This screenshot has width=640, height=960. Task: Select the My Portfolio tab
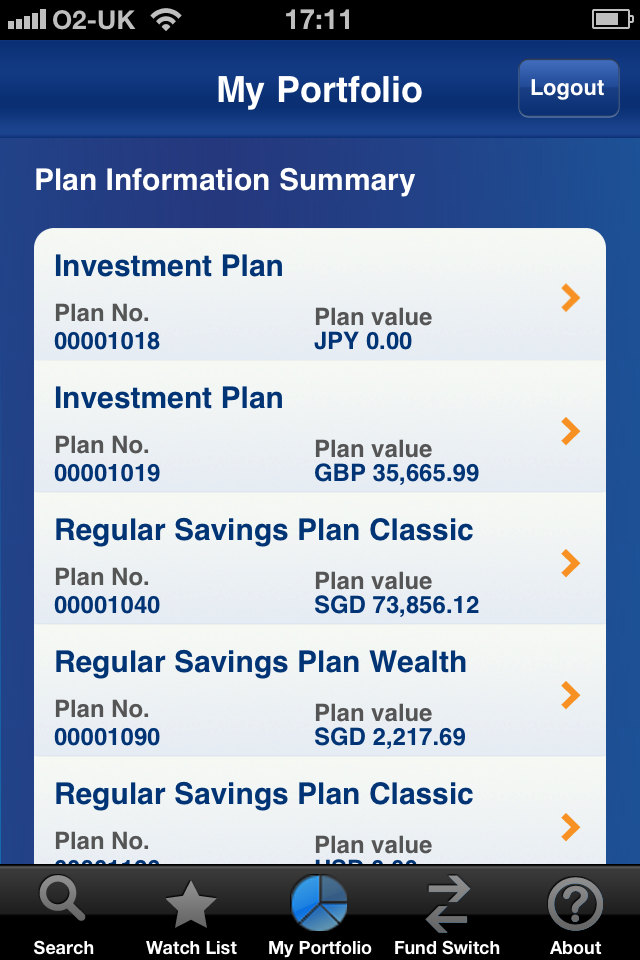(319, 914)
